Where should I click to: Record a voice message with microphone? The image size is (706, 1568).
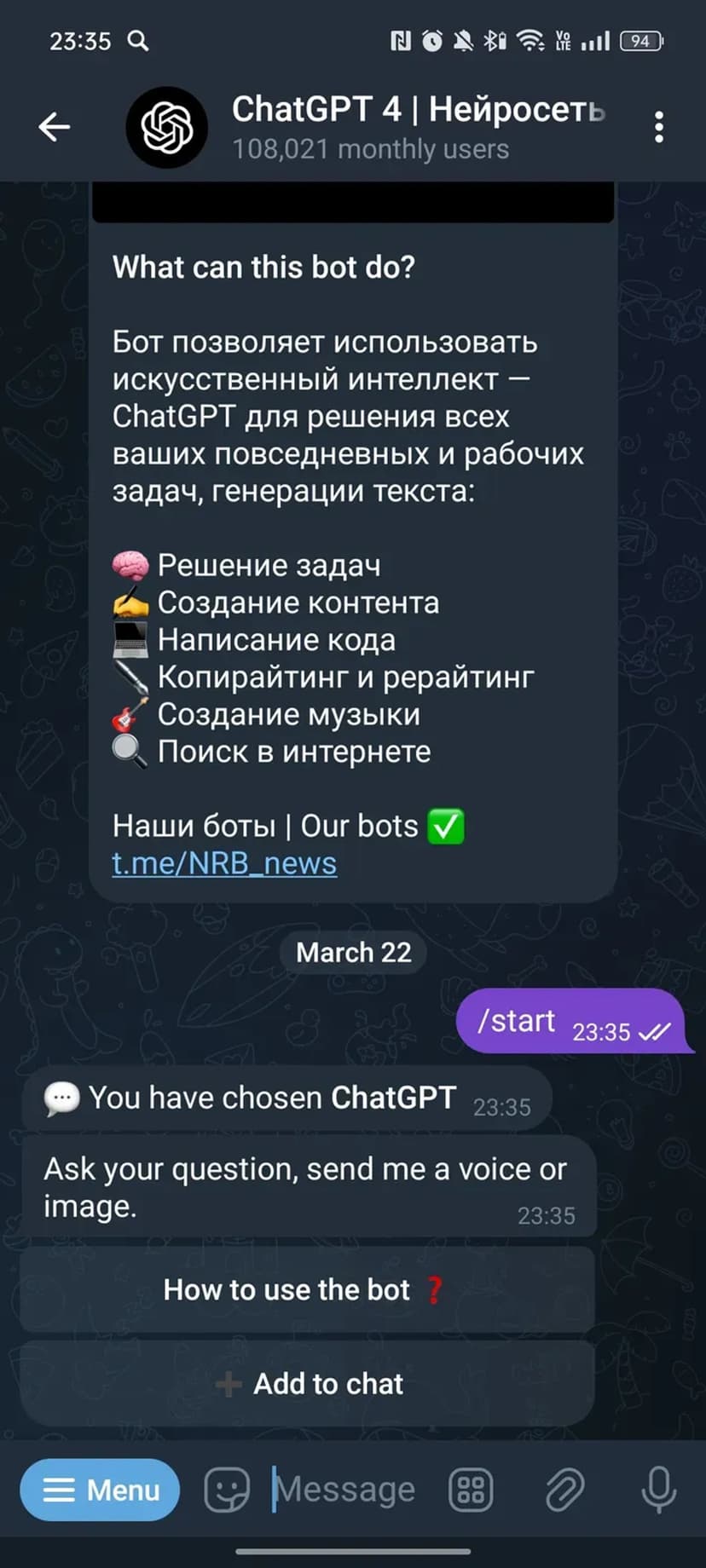[658, 1490]
